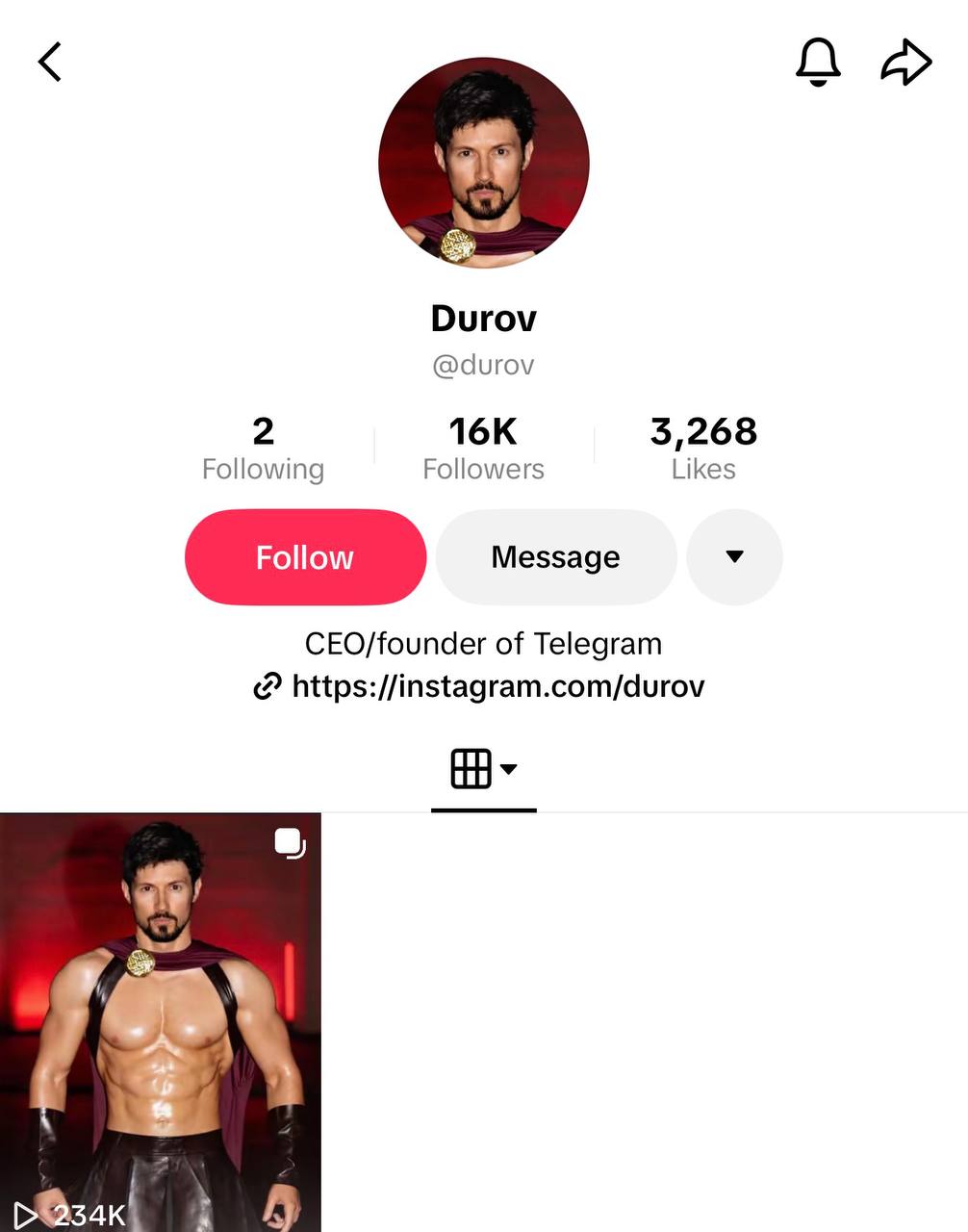This screenshot has width=968, height=1232.
Task: Tap the CEO/founder of Telegram bio text
Action: [483, 644]
